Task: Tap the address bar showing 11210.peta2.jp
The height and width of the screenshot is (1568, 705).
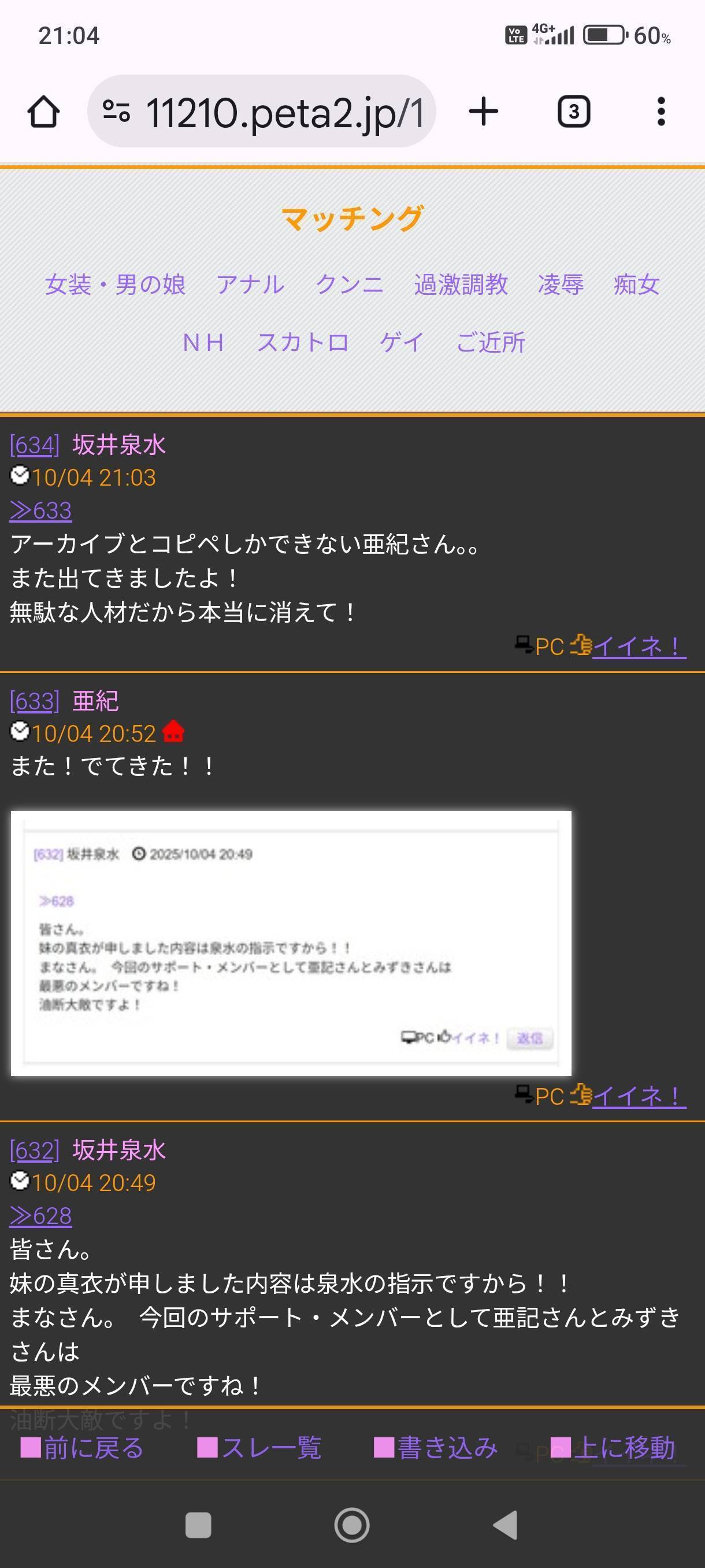Action: tap(262, 112)
